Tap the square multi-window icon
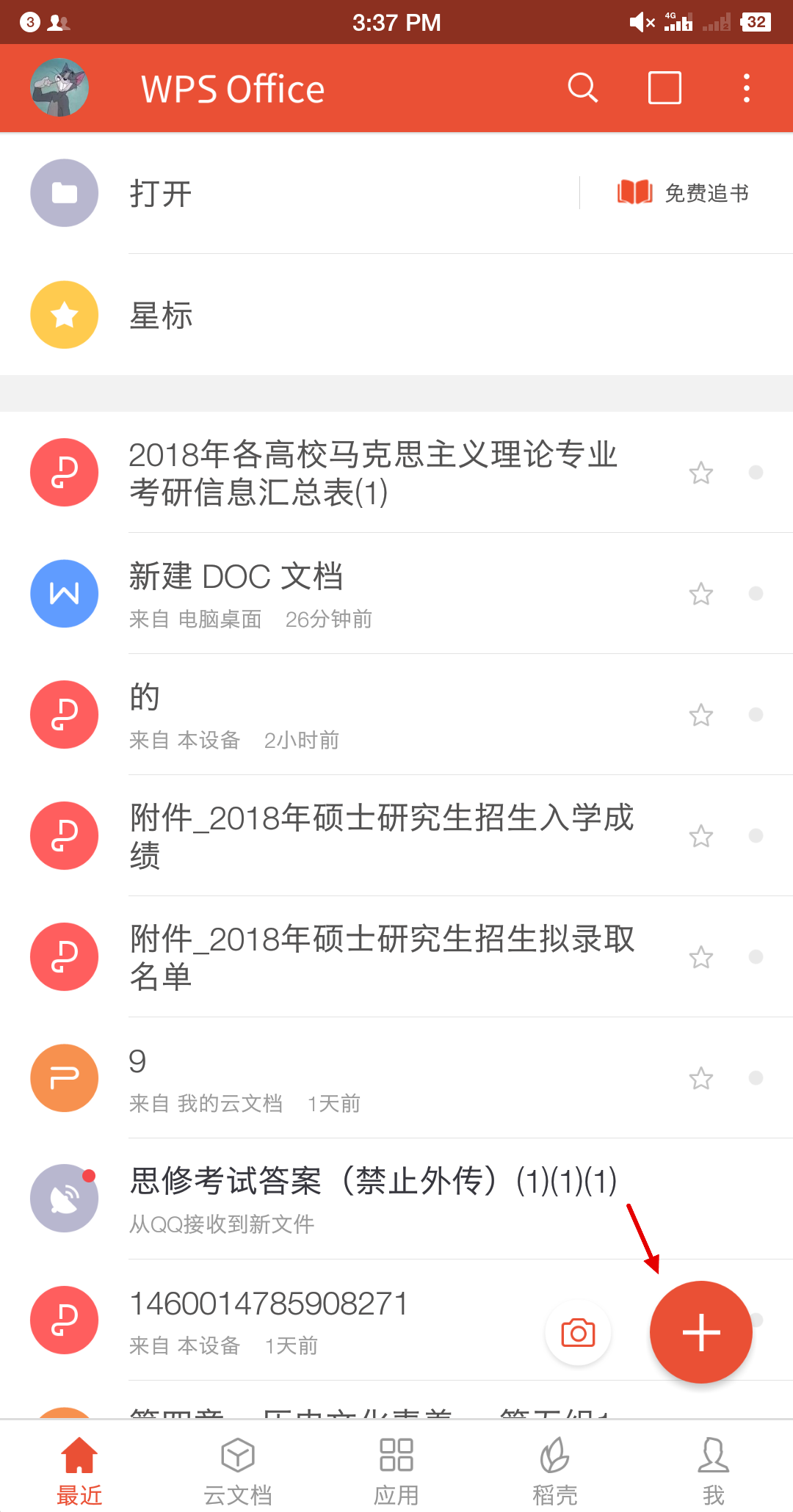The image size is (793, 1512). [665, 88]
